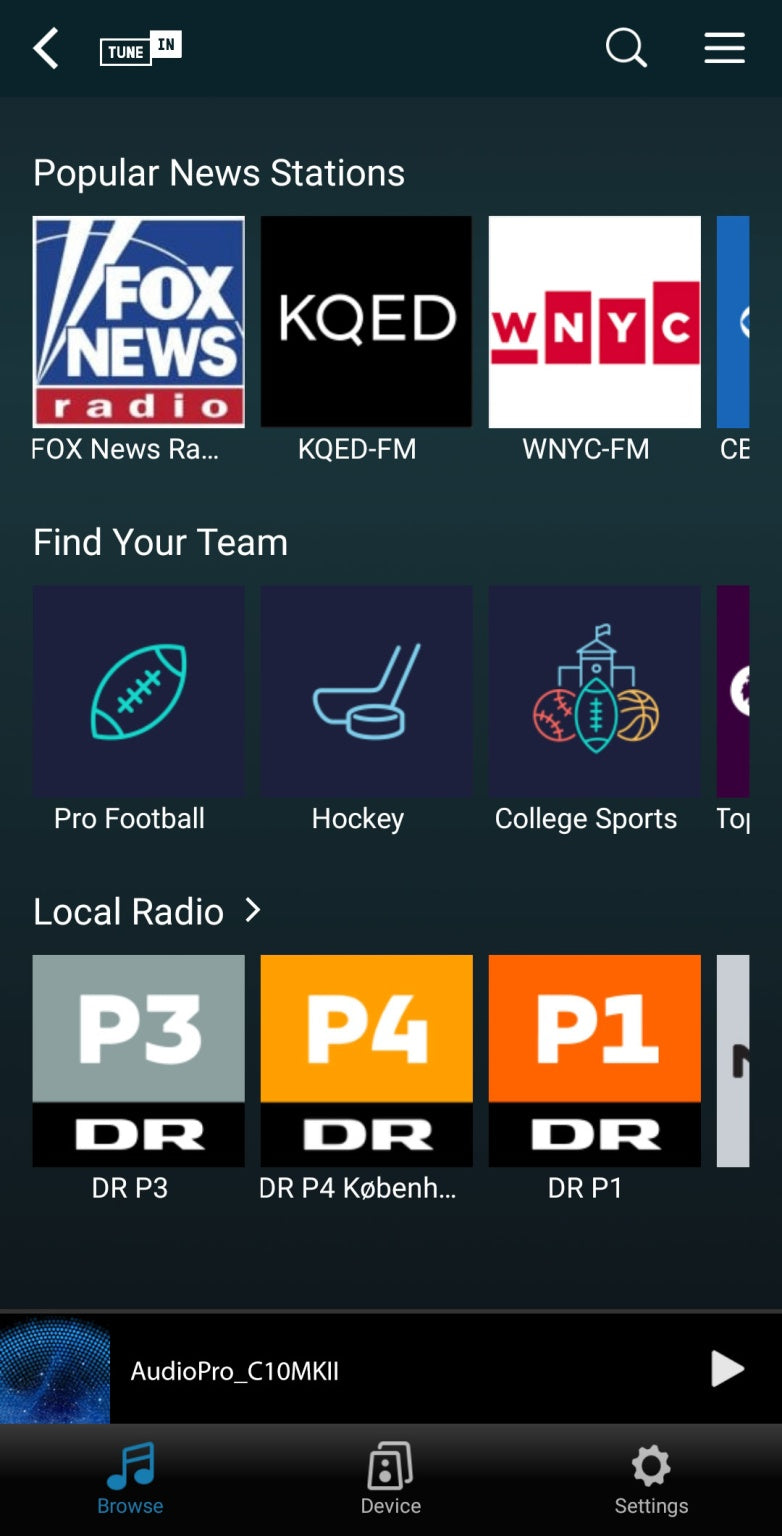
Task: Select the DR P4 København station
Action: pyautogui.click(x=366, y=1060)
